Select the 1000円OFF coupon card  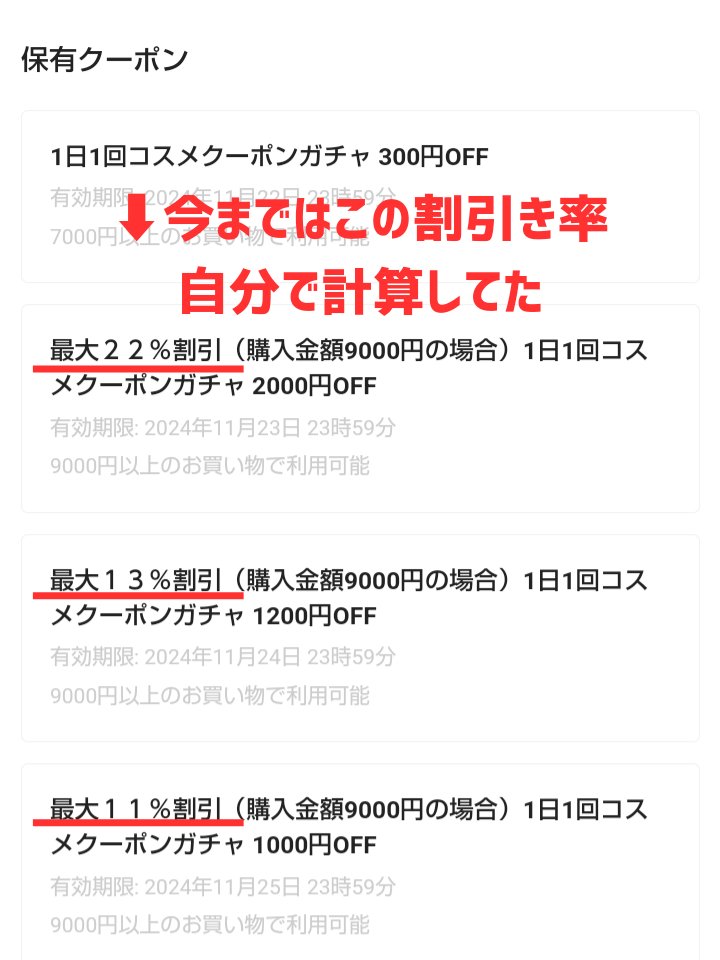[x=360, y=860]
